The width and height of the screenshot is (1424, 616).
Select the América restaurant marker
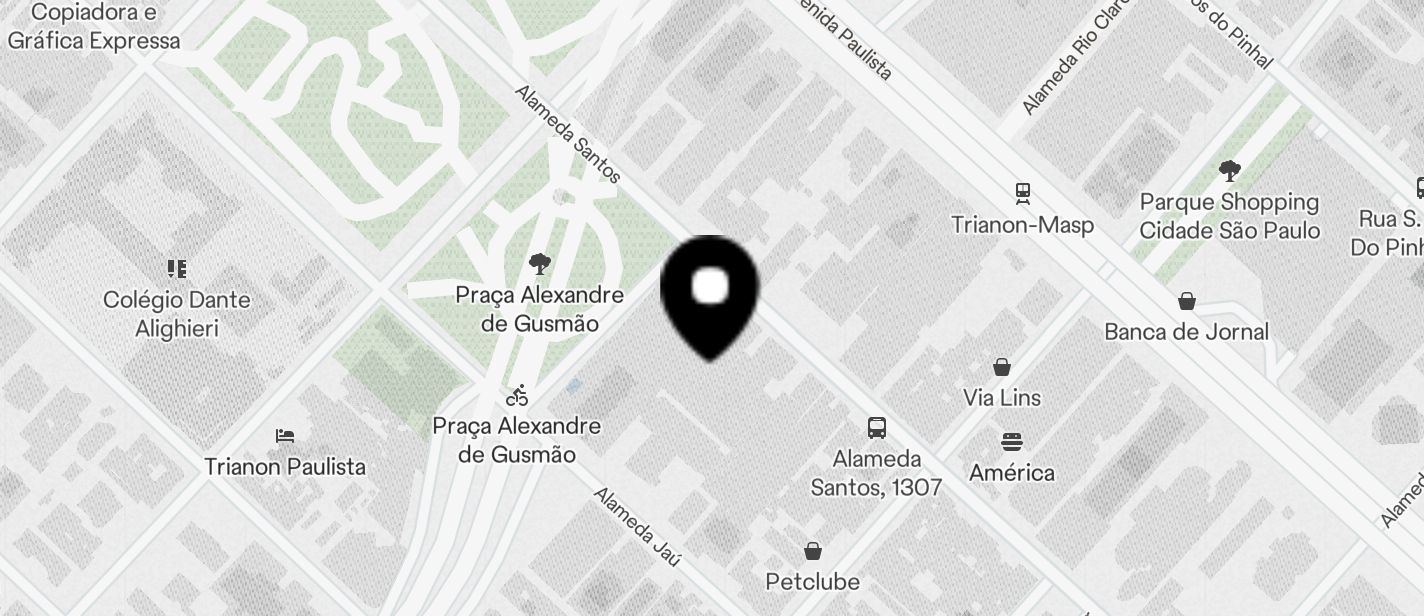(1011, 442)
